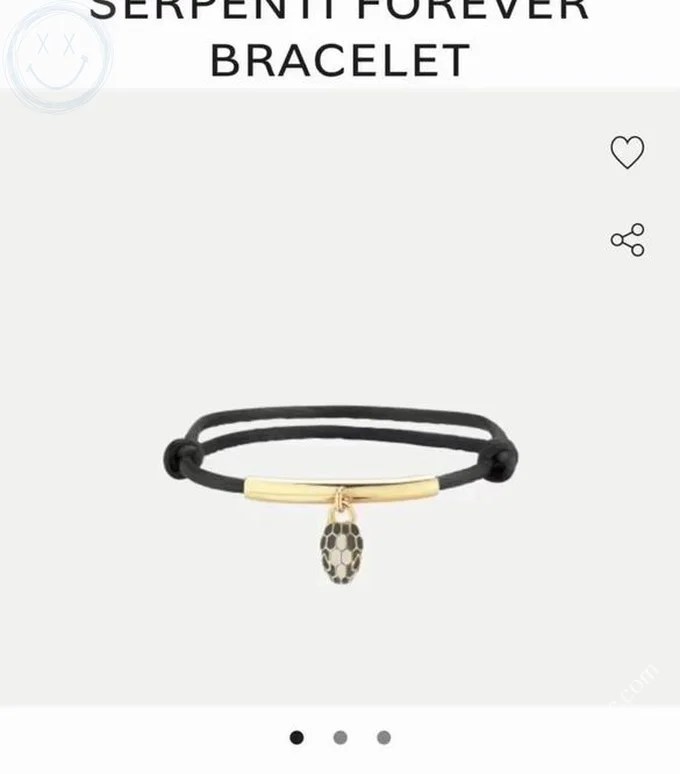Add the Serpenti bracelet to wishlist
Screen dimensions: 680x774
627,152
